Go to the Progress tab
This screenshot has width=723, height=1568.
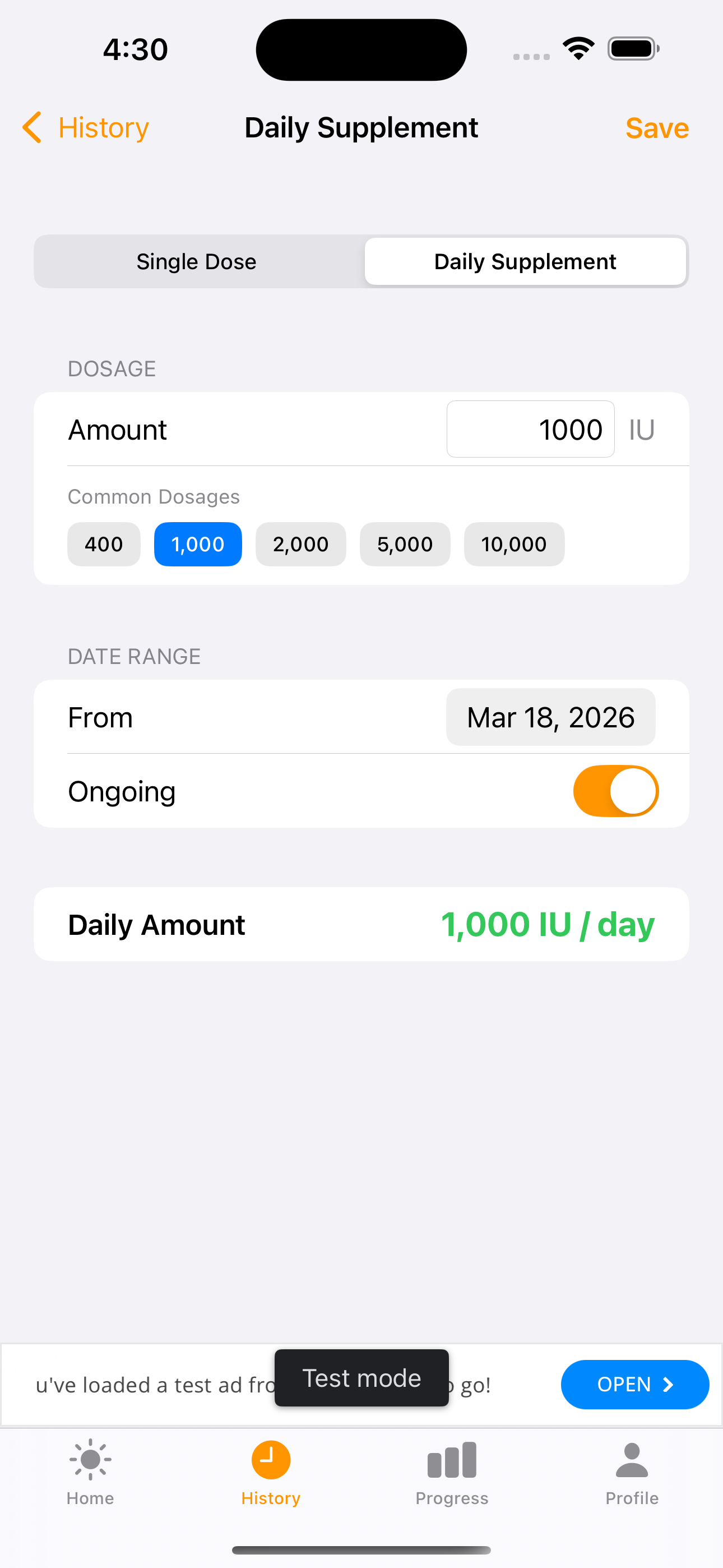coord(452,1472)
